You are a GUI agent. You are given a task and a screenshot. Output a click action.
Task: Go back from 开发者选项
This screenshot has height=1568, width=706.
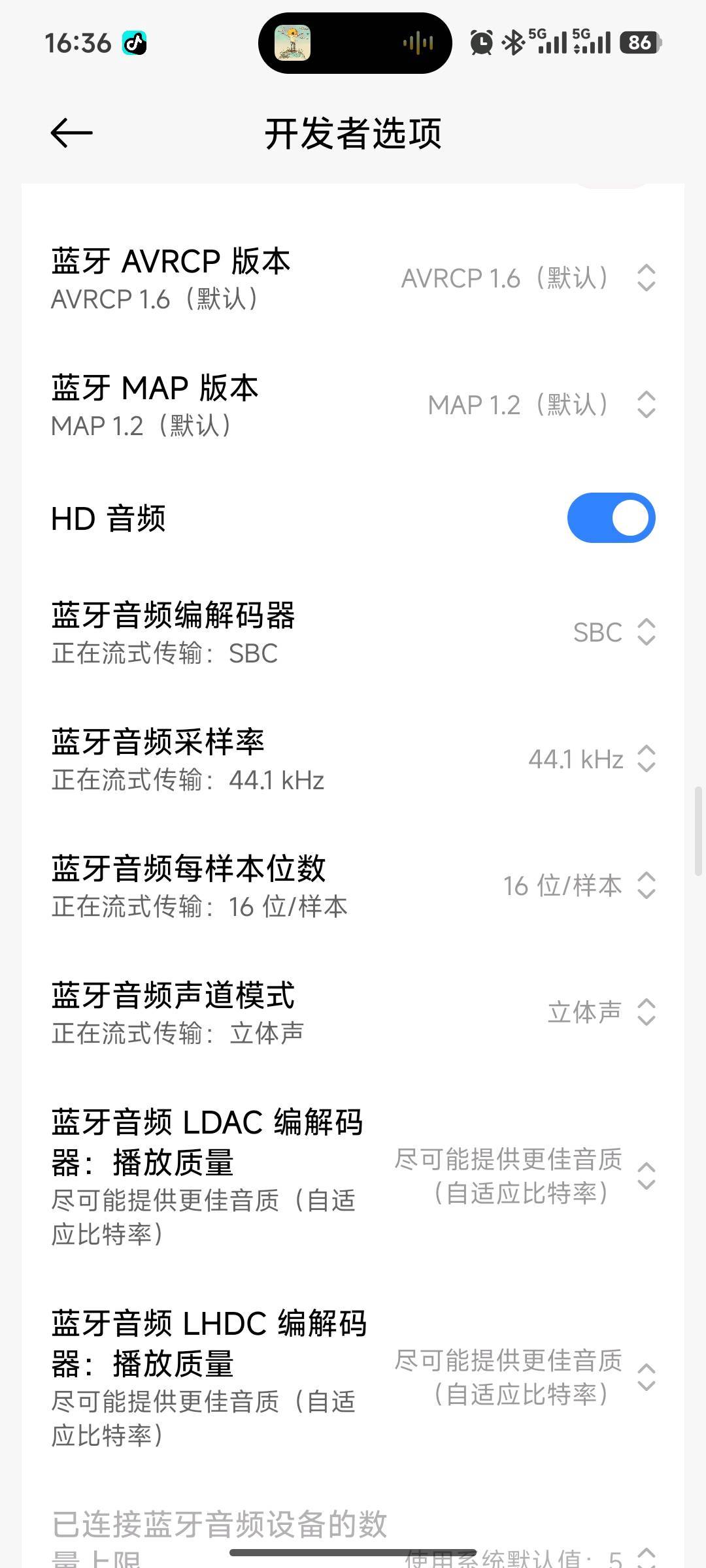click(71, 133)
